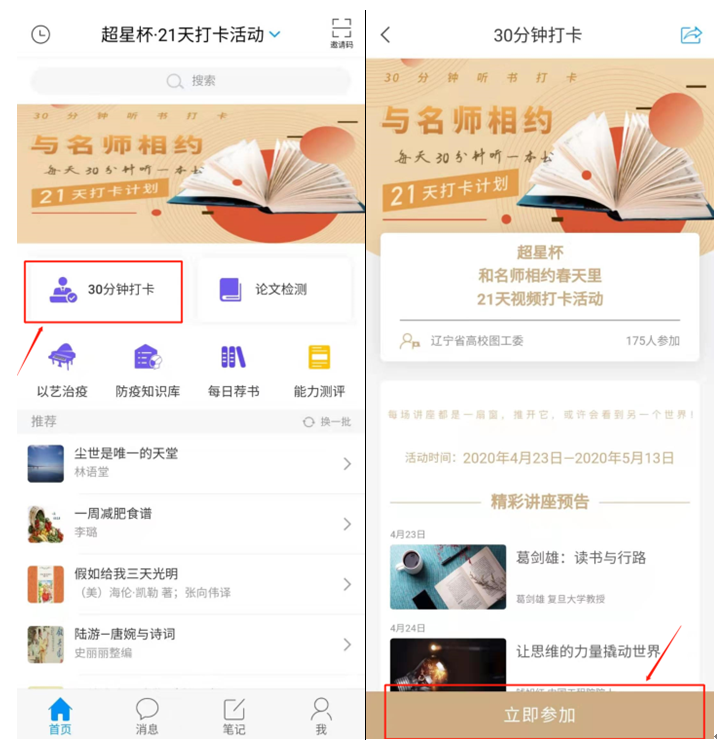The width and height of the screenshot is (717, 743).
Task: Switch to the 笔记 tab
Action: (233, 716)
